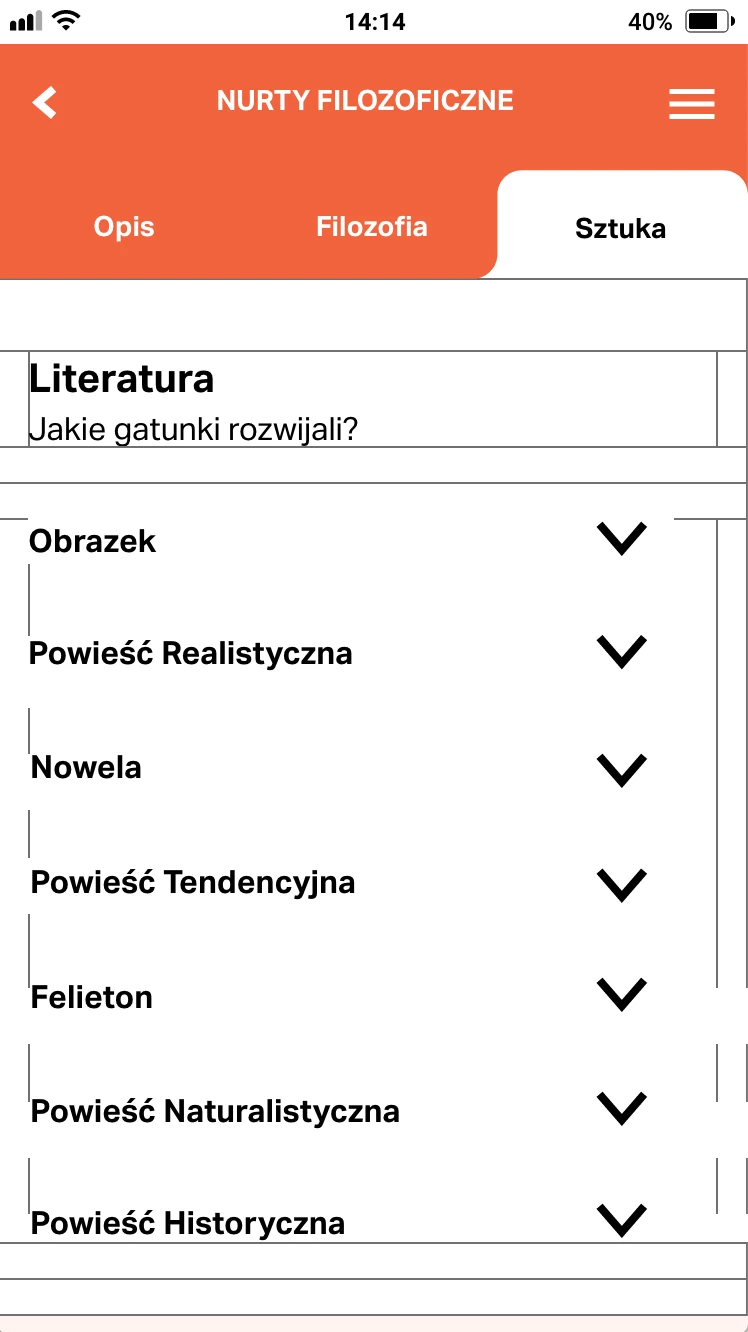Expand Powieść Tendencyjna
Screen dimensions: 748x1332
pyautogui.click(x=621, y=883)
